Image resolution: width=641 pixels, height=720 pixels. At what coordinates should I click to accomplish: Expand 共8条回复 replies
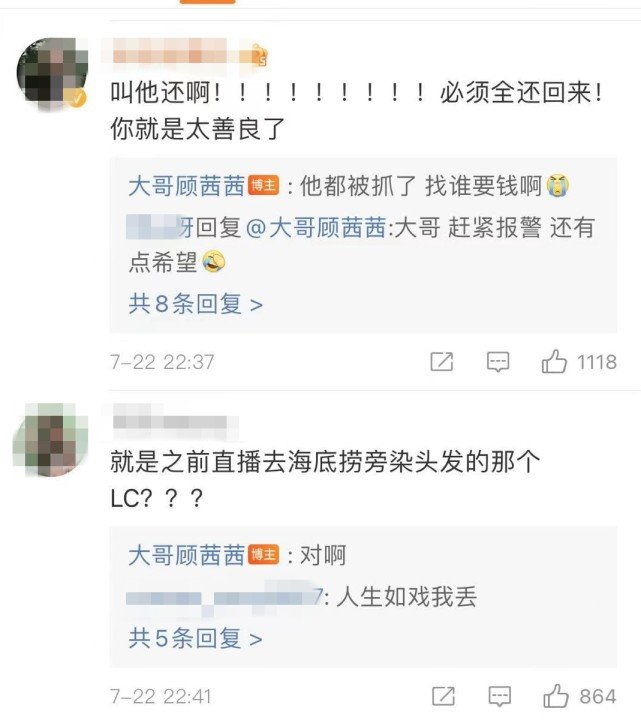[196, 304]
